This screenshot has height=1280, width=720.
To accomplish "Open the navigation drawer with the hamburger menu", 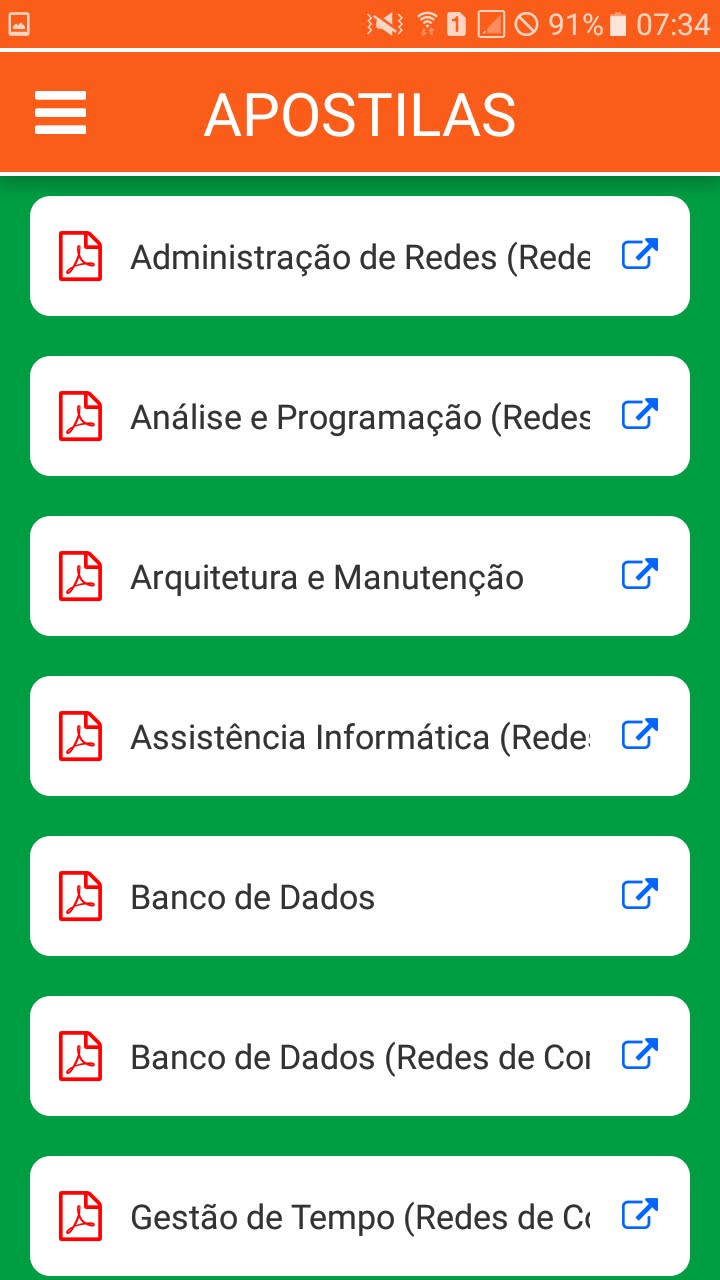I will [60, 112].
